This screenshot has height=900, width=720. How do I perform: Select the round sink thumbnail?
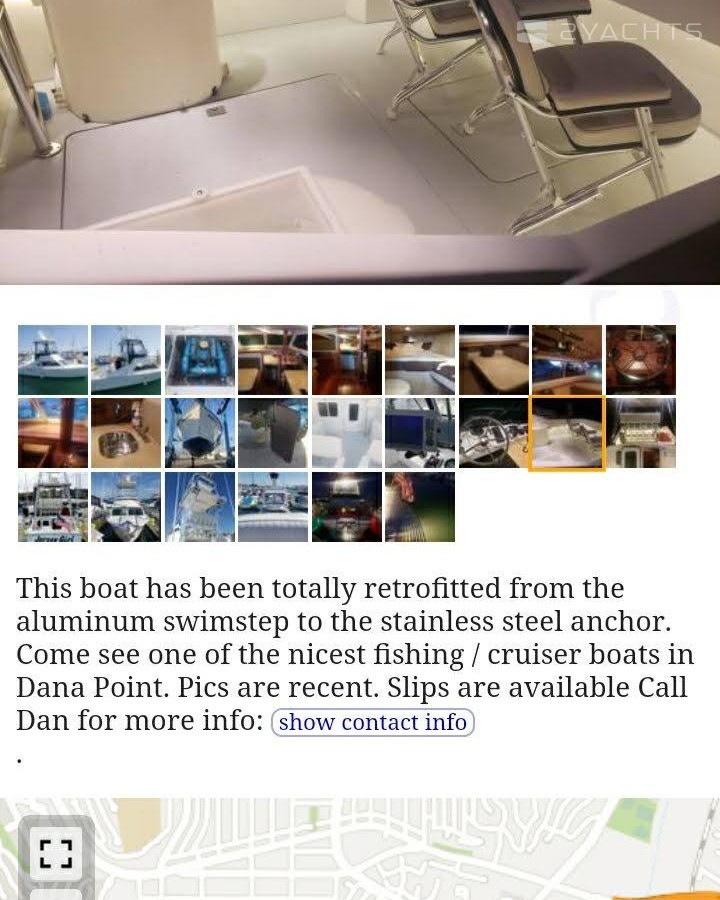126,433
